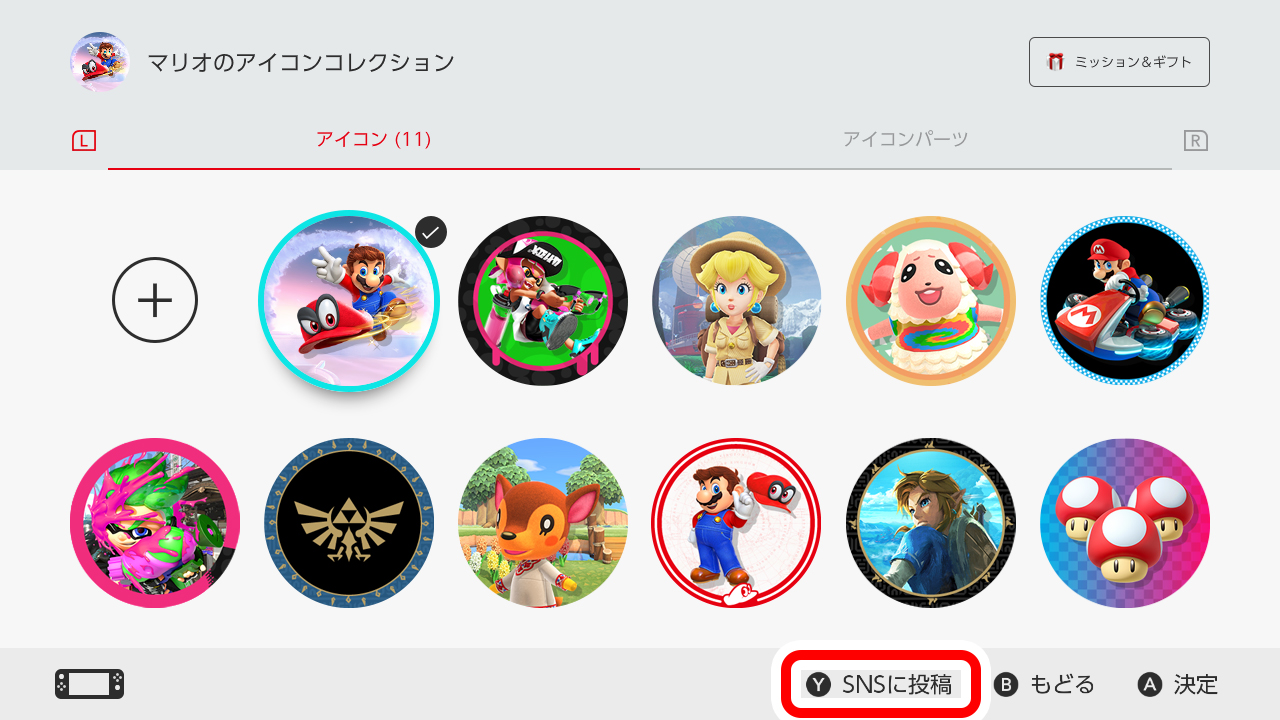This screenshot has width=1280, height=720.
Task: Confirm with the 決定 button
Action: [x=1178, y=684]
